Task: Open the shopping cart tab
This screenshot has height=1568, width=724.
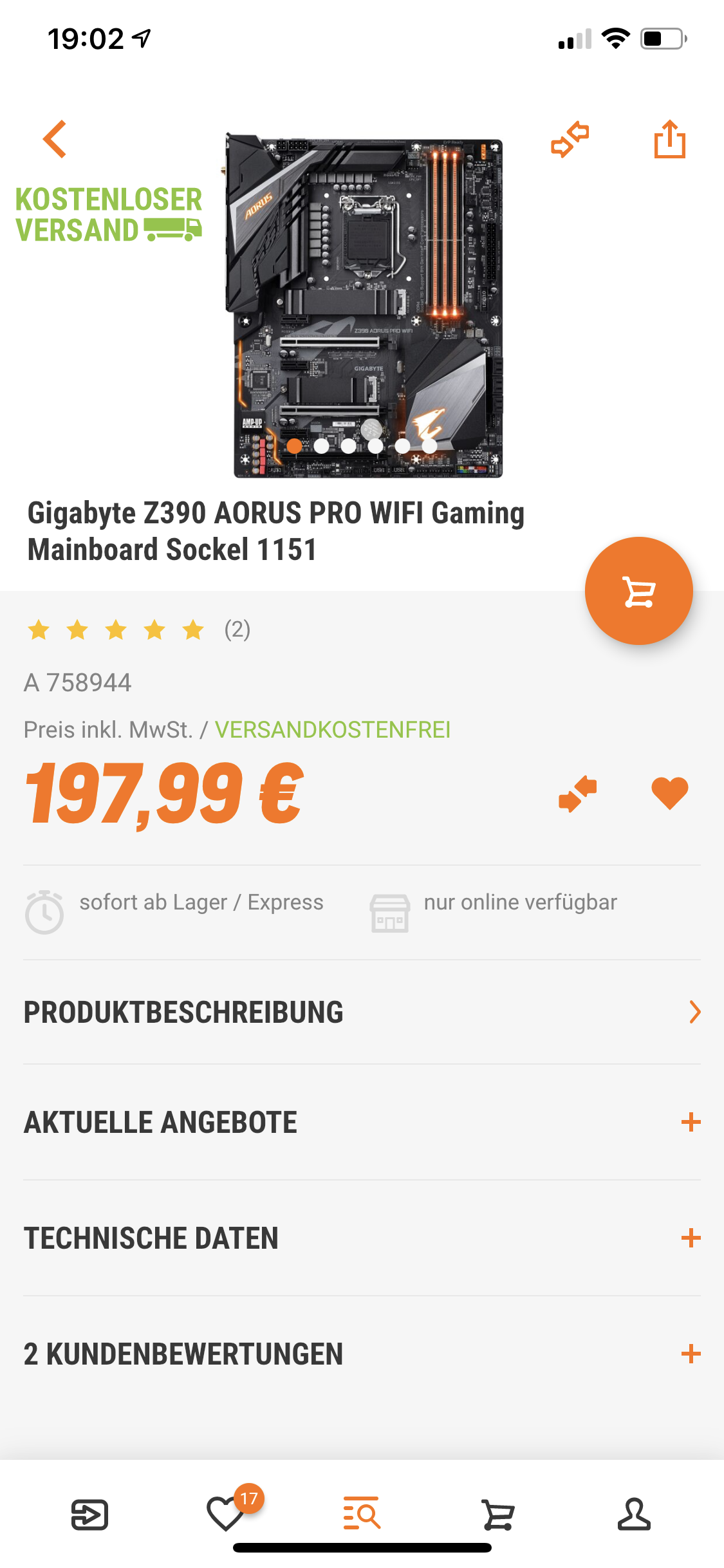Action: point(497,1514)
